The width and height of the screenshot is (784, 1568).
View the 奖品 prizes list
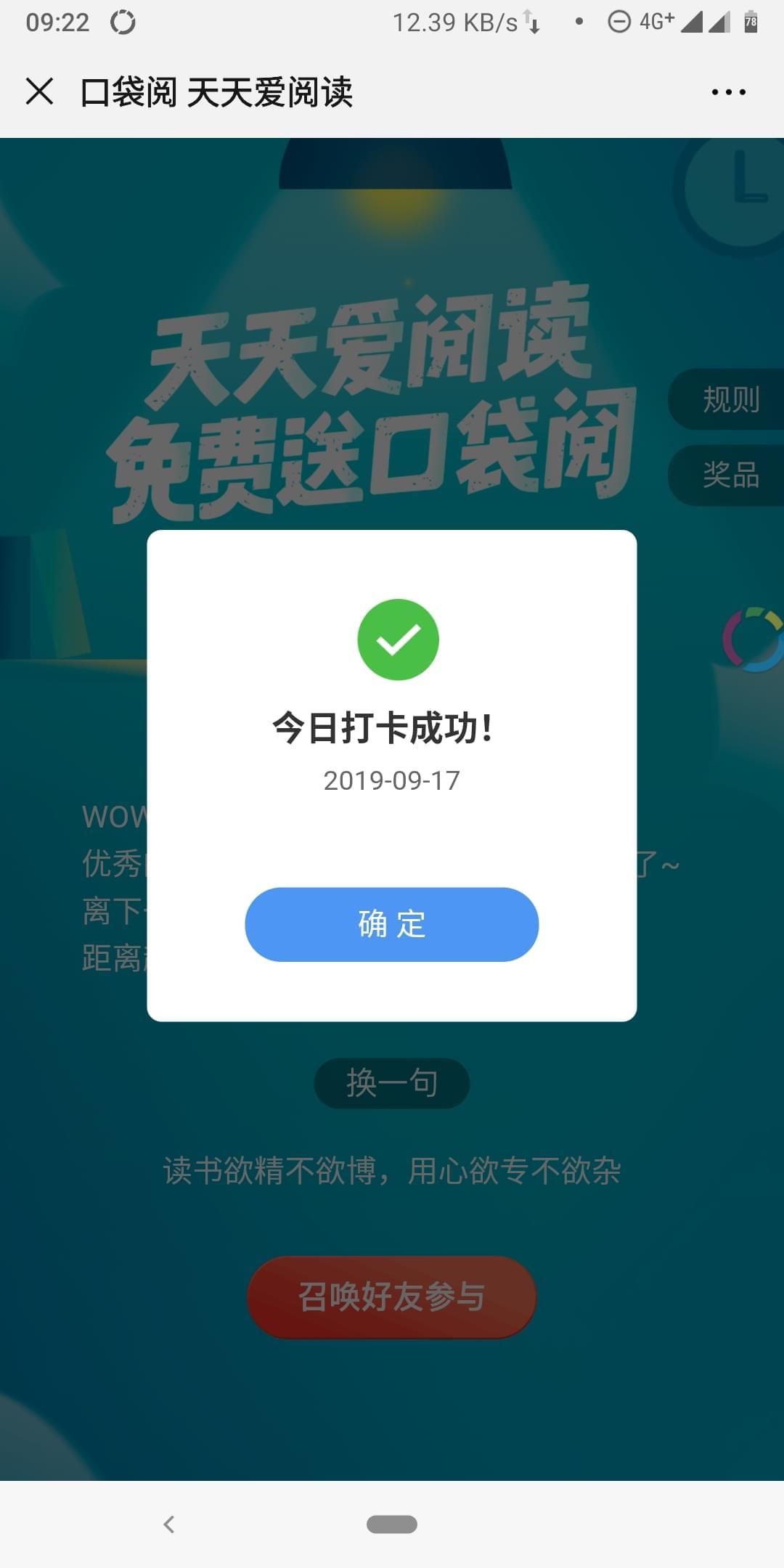coord(730,475)
